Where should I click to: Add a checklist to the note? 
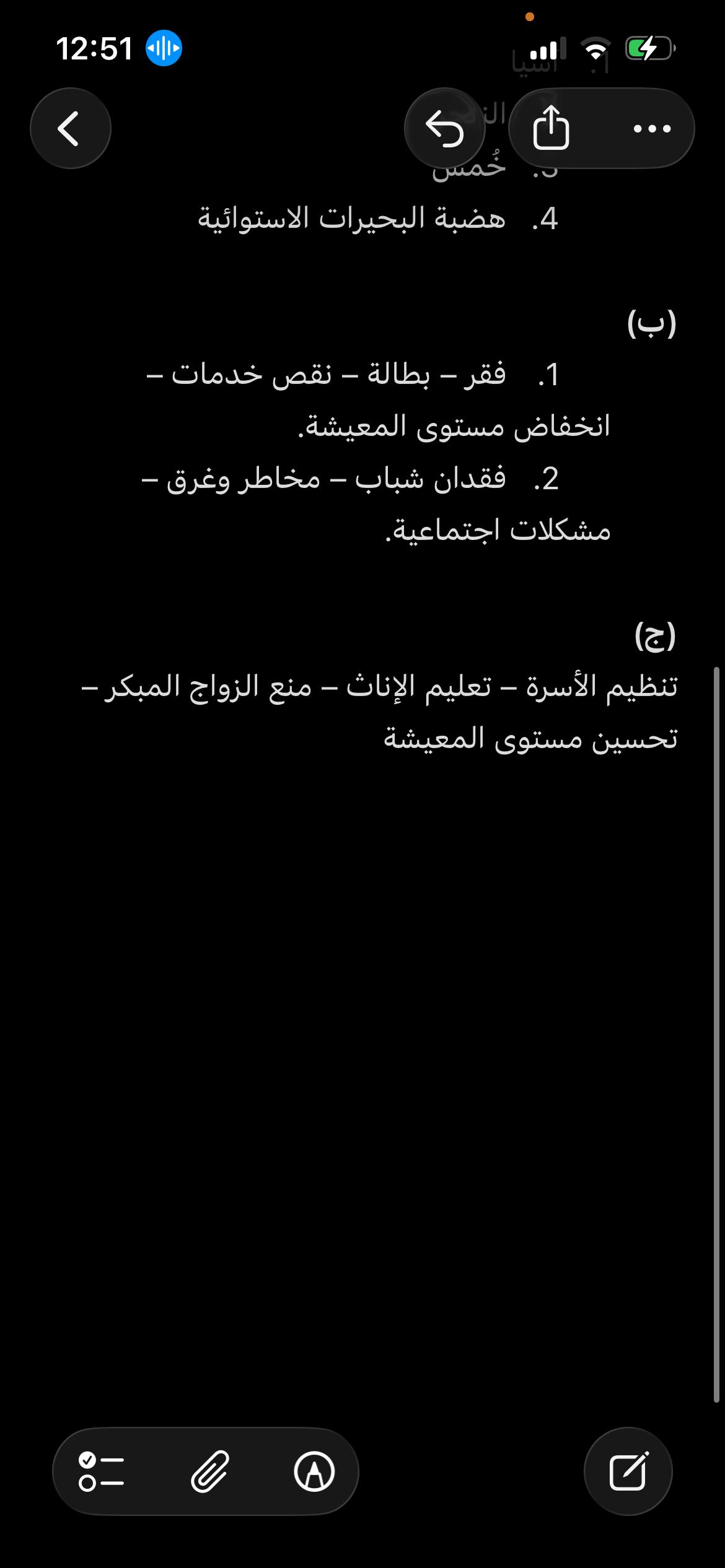pyautogui.click(x=102, y=1471)
